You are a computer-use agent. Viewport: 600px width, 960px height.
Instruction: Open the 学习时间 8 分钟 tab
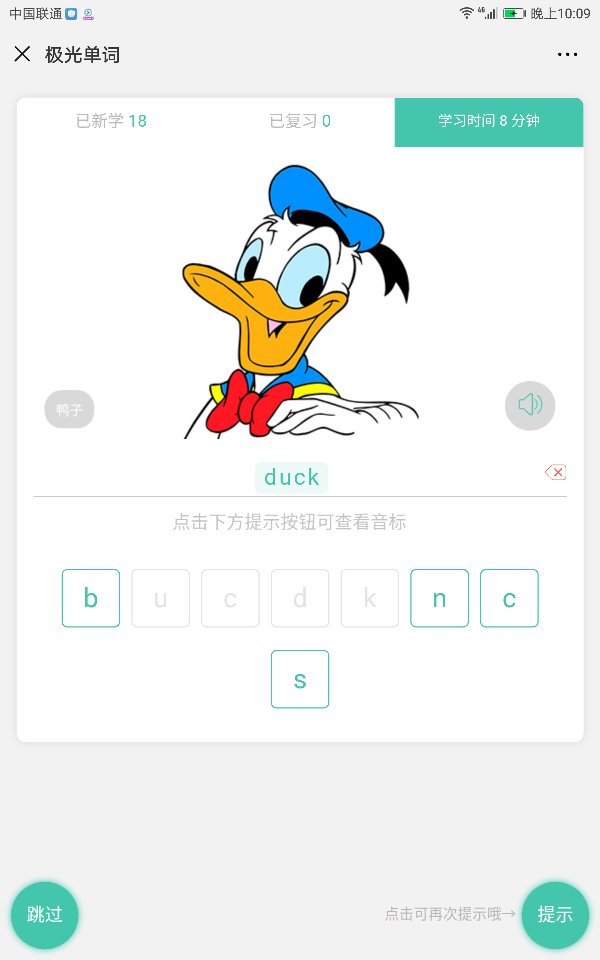pyautogui.click(x=489, y=122)
